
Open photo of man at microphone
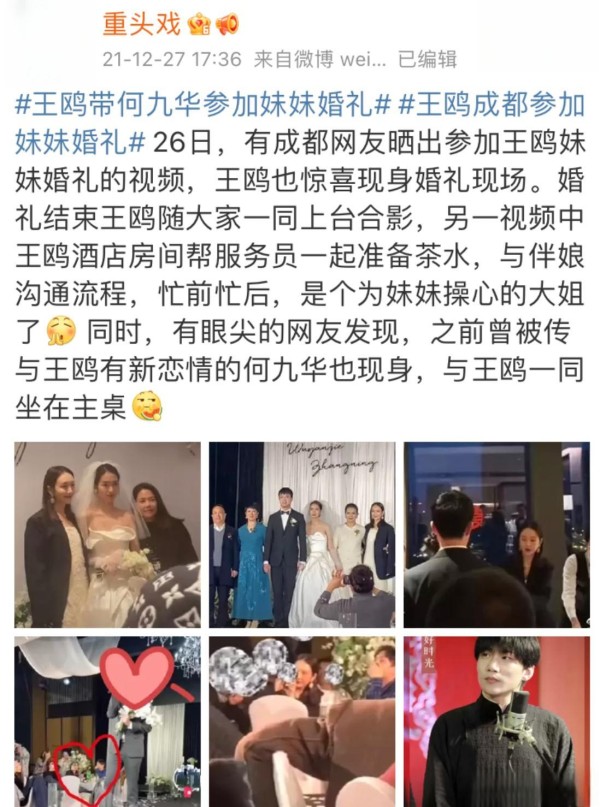point(496,722)
